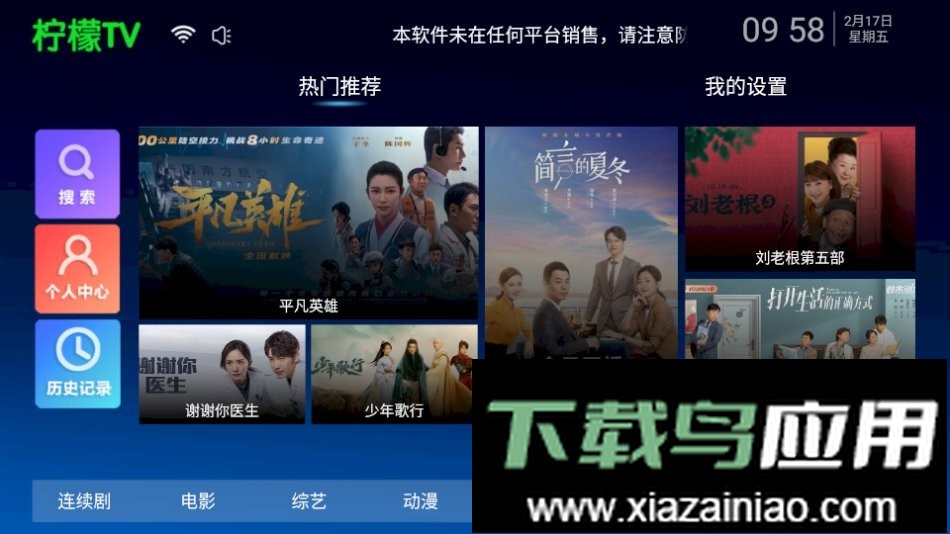Switch to 我的设置 tab
This screenshot has width=950, height=534.
[745, 87]
